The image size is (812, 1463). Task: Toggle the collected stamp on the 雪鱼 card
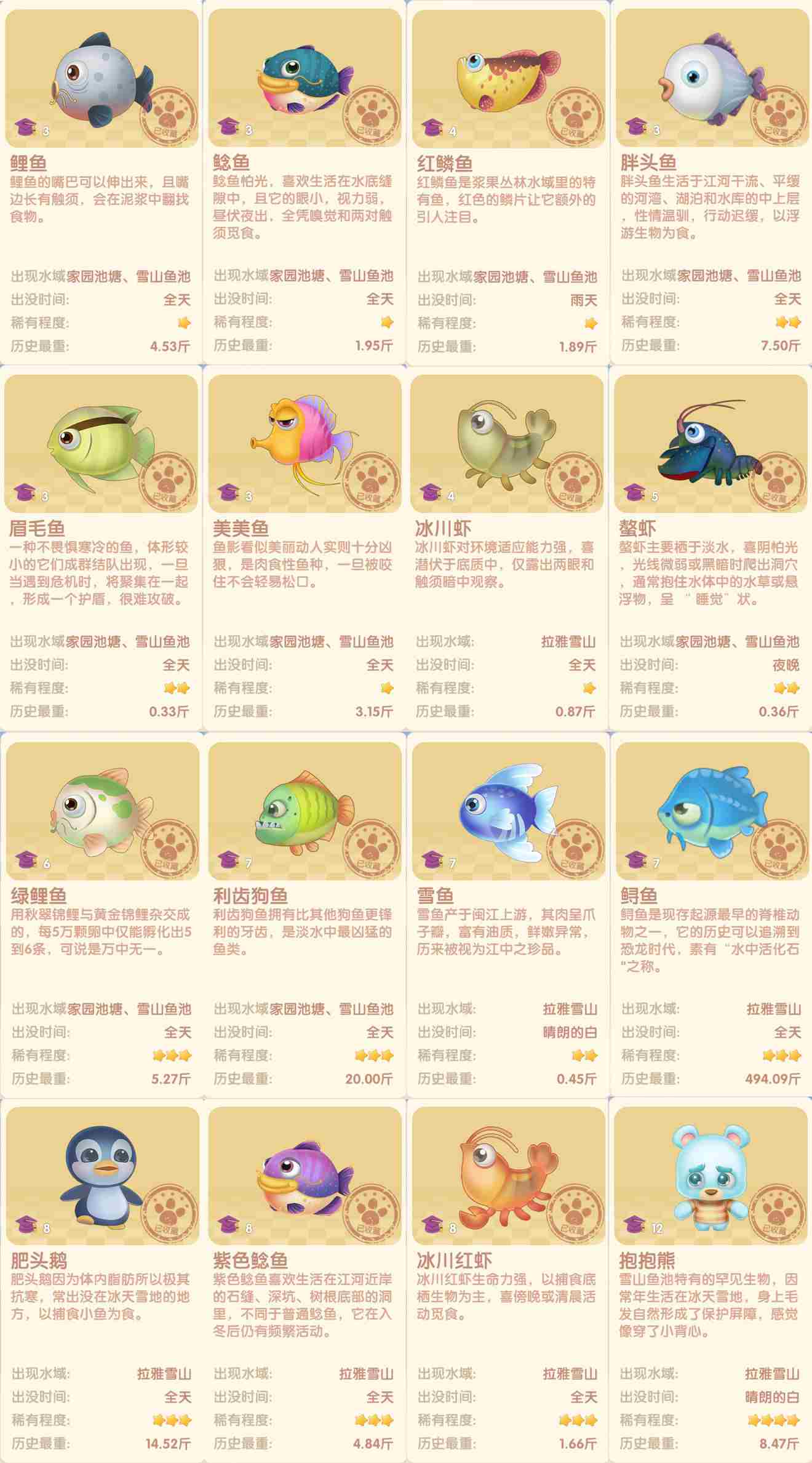click(x=575, y=849)
